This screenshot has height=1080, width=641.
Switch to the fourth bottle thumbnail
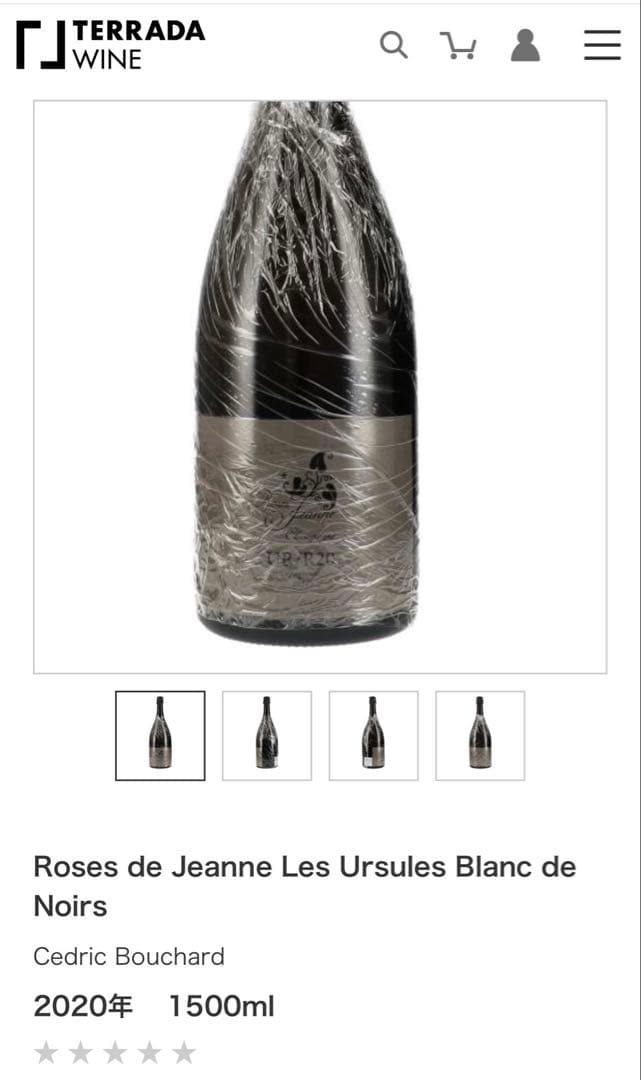tap(480, 735)
